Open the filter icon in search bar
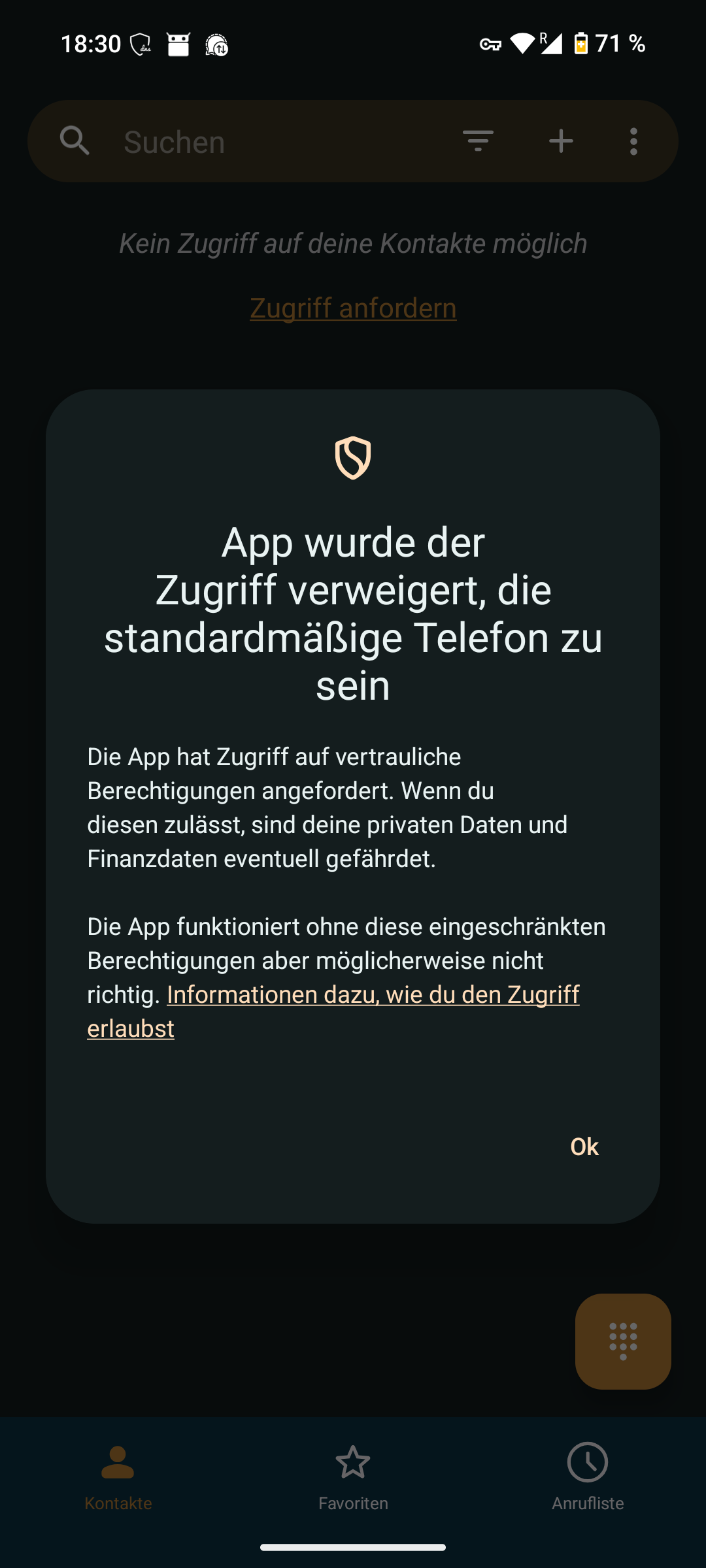This screenshot has height=1568, width=706. [478, 141]
